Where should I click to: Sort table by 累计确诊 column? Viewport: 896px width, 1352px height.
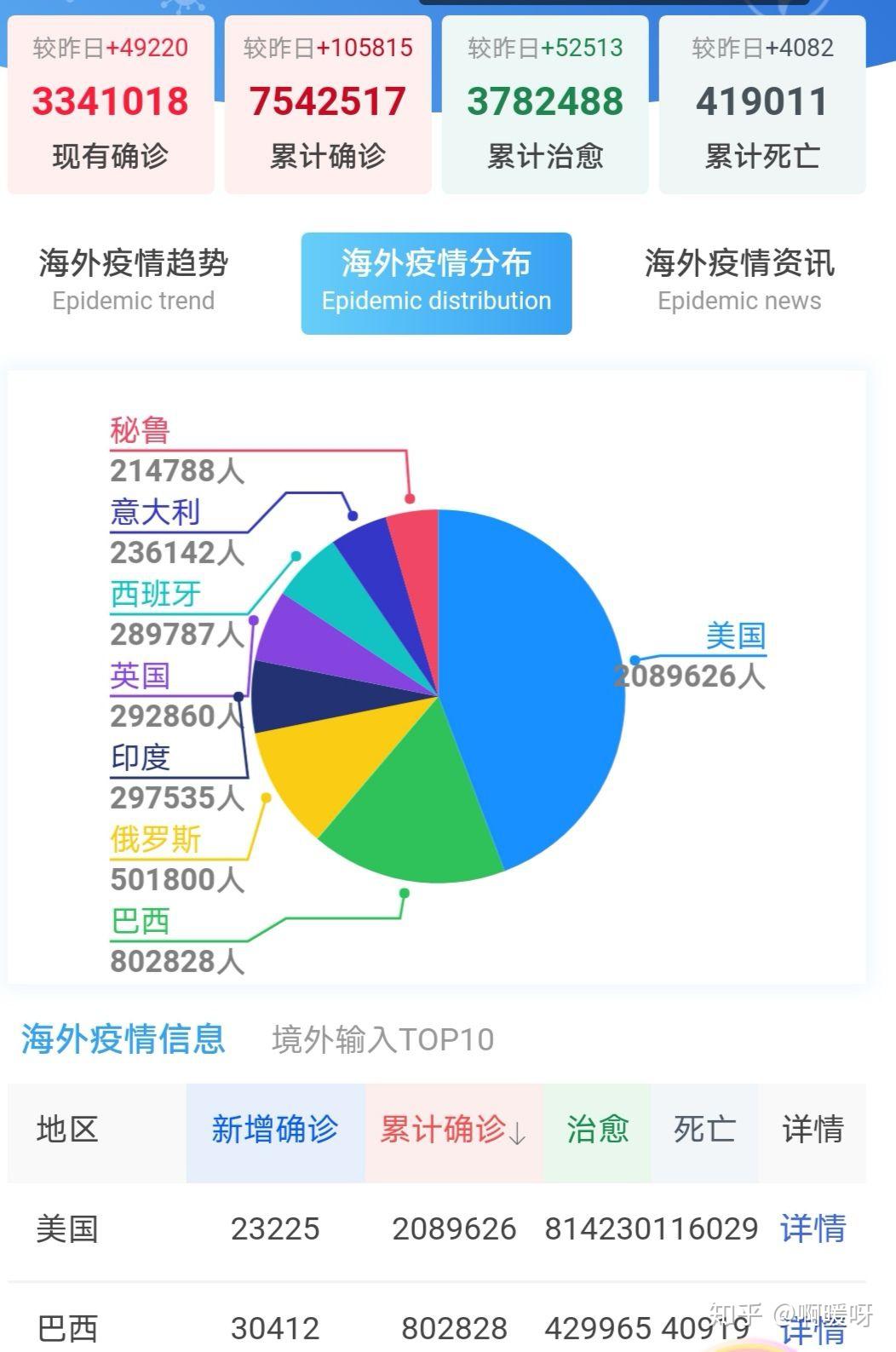(453, 1130)
